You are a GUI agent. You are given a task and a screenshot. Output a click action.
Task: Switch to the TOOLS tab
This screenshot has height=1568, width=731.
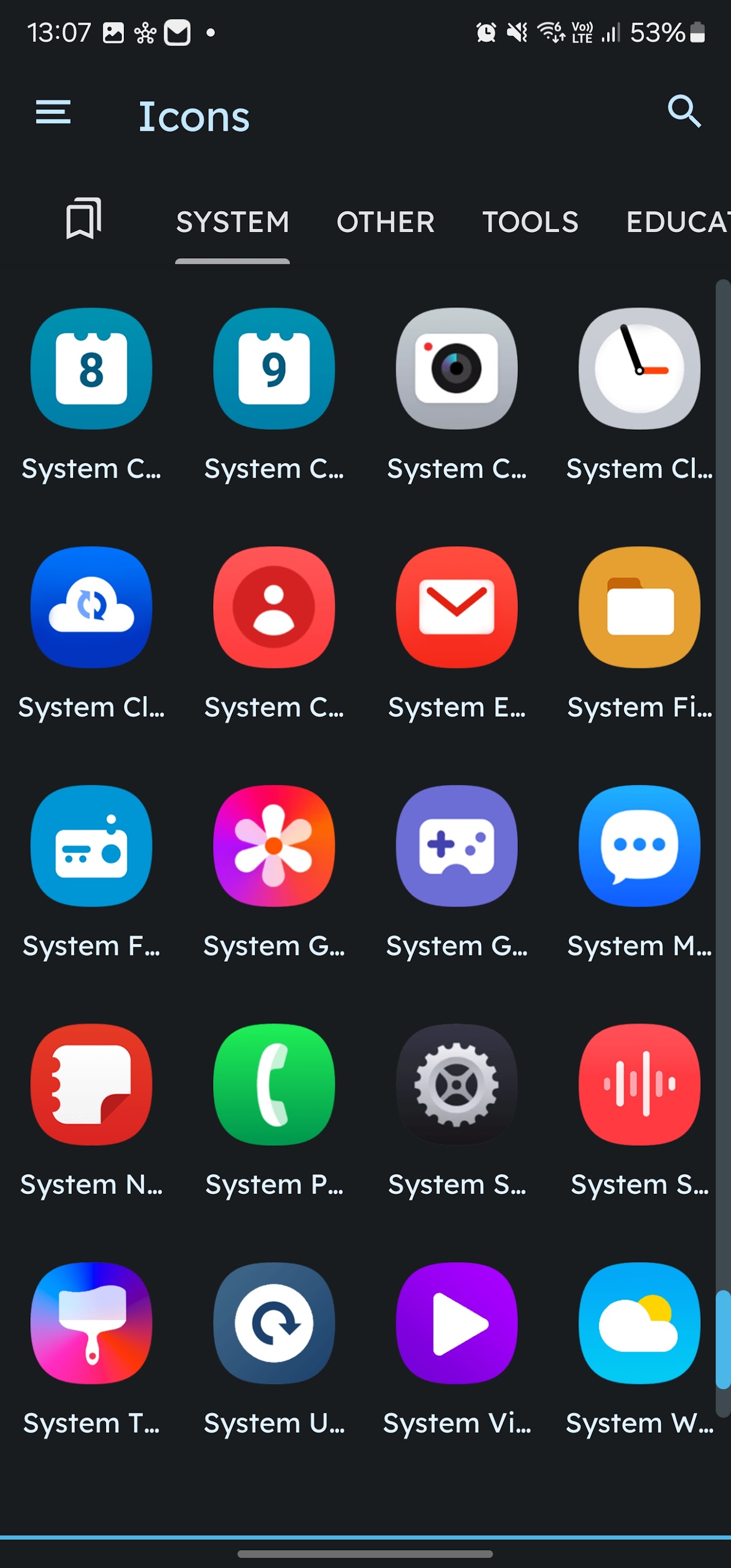[x=529, y=222]
